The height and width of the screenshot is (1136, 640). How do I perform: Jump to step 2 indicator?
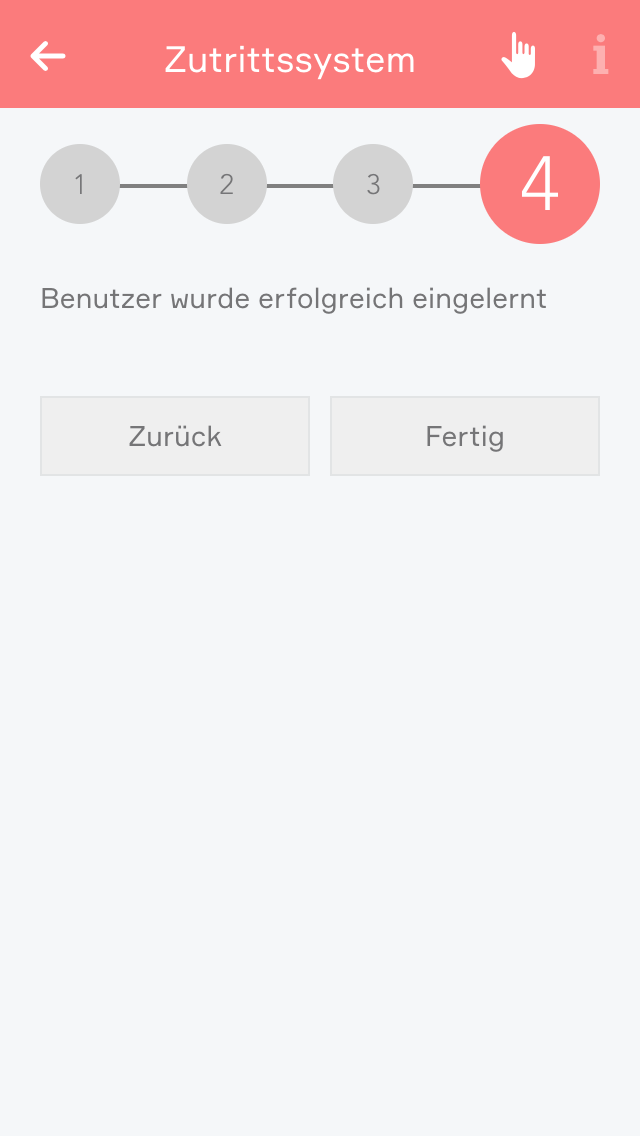(227, 184)
